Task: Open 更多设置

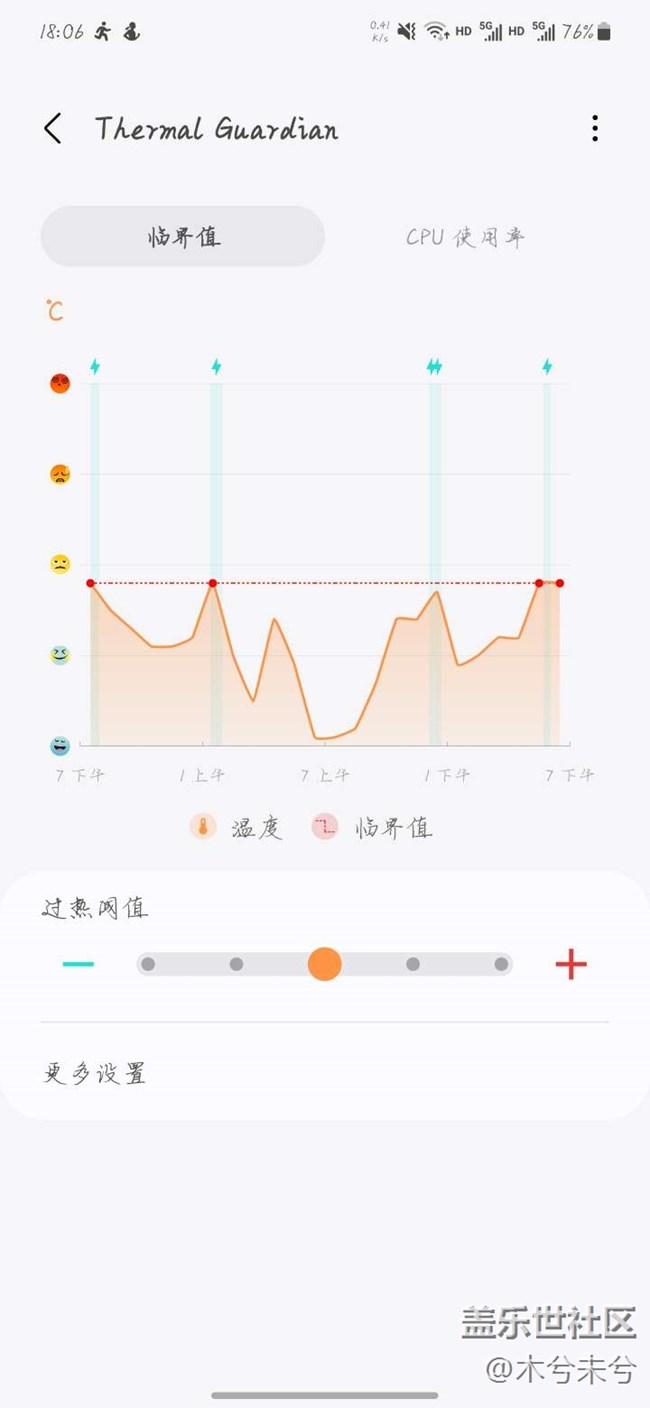Action: tap(325, 1074)
